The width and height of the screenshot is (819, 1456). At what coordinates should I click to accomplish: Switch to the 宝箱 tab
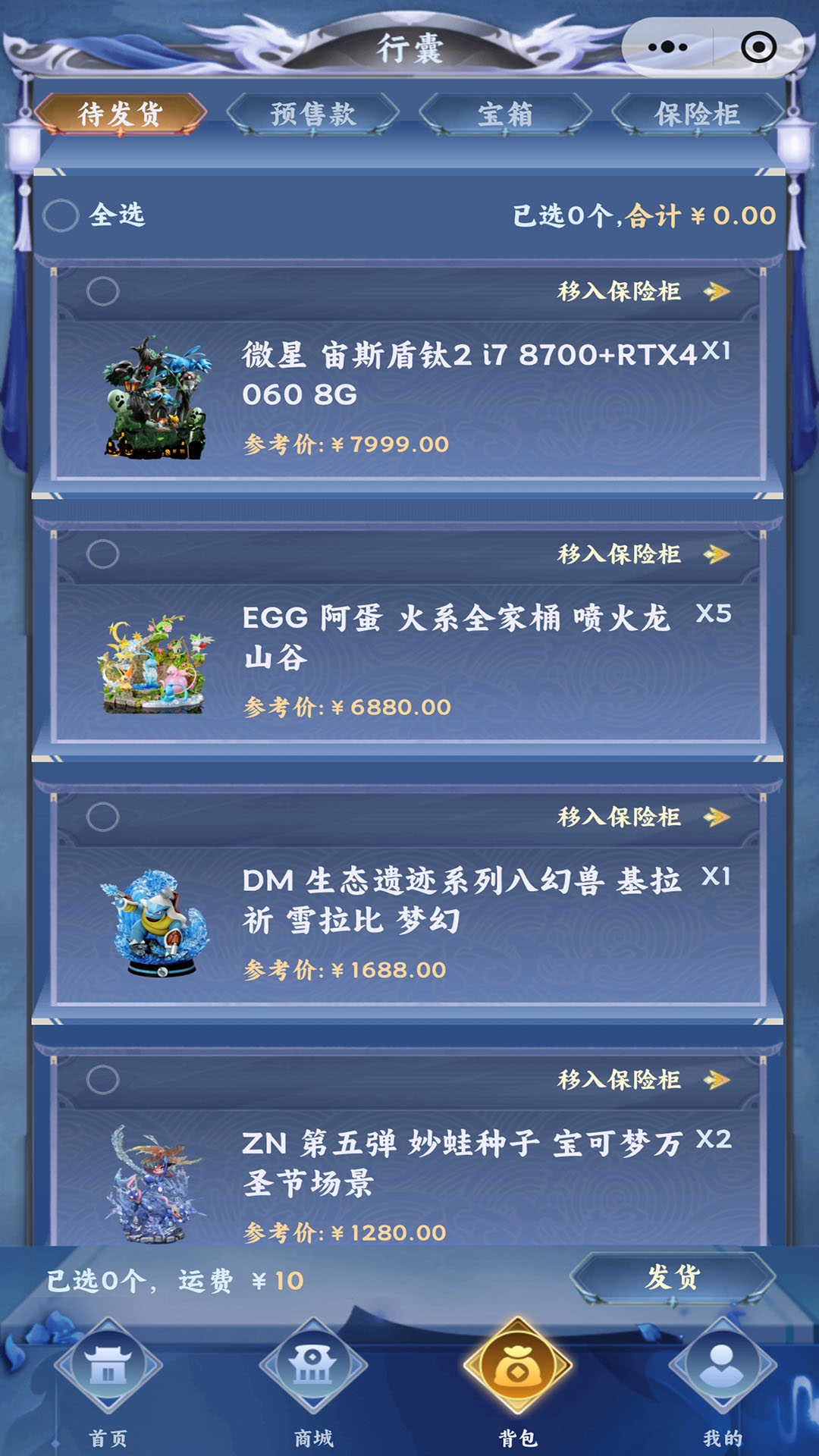[x=505, y=115]
